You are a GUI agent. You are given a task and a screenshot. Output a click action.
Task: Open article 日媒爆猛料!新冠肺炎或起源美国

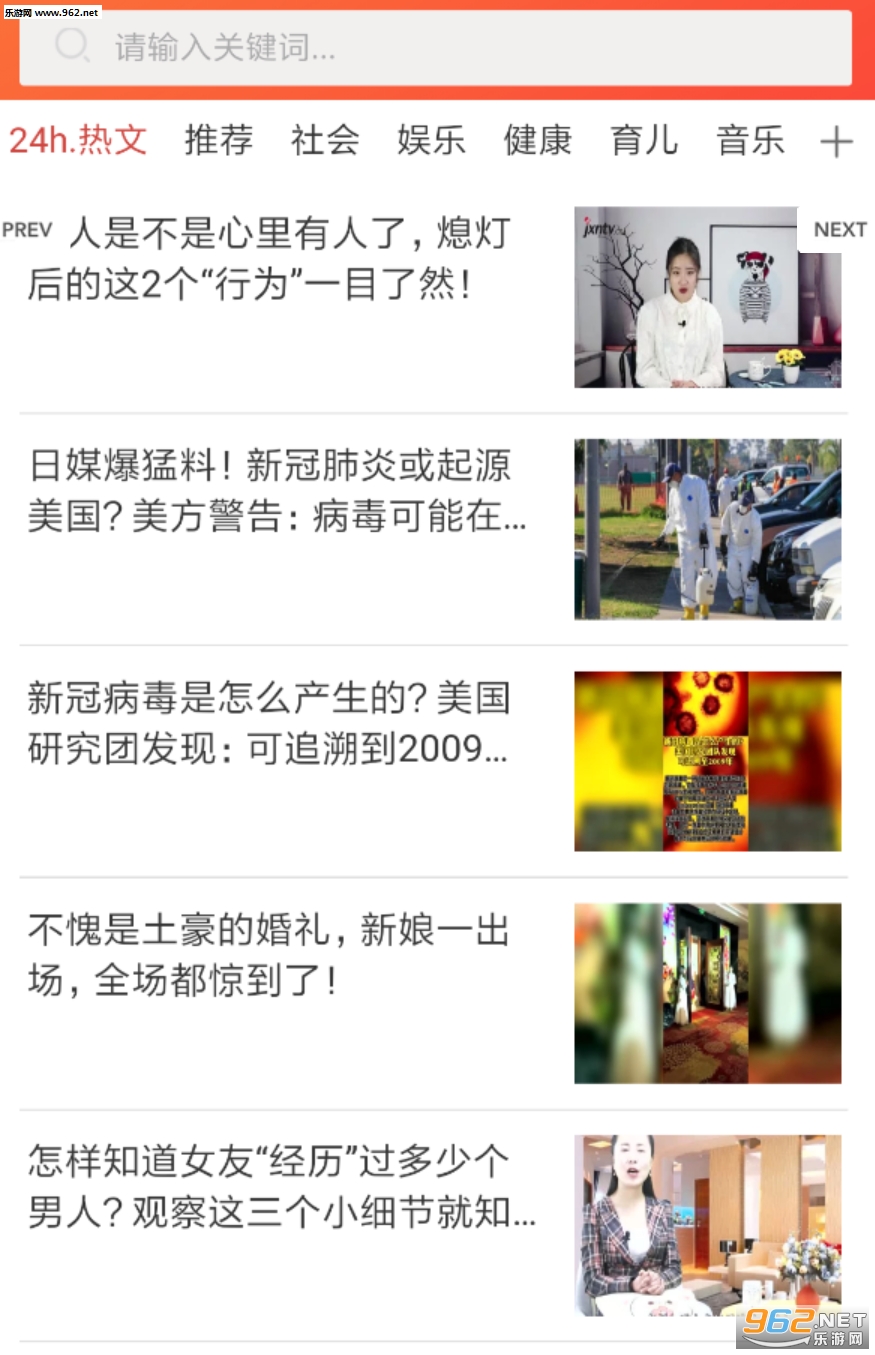278,492
